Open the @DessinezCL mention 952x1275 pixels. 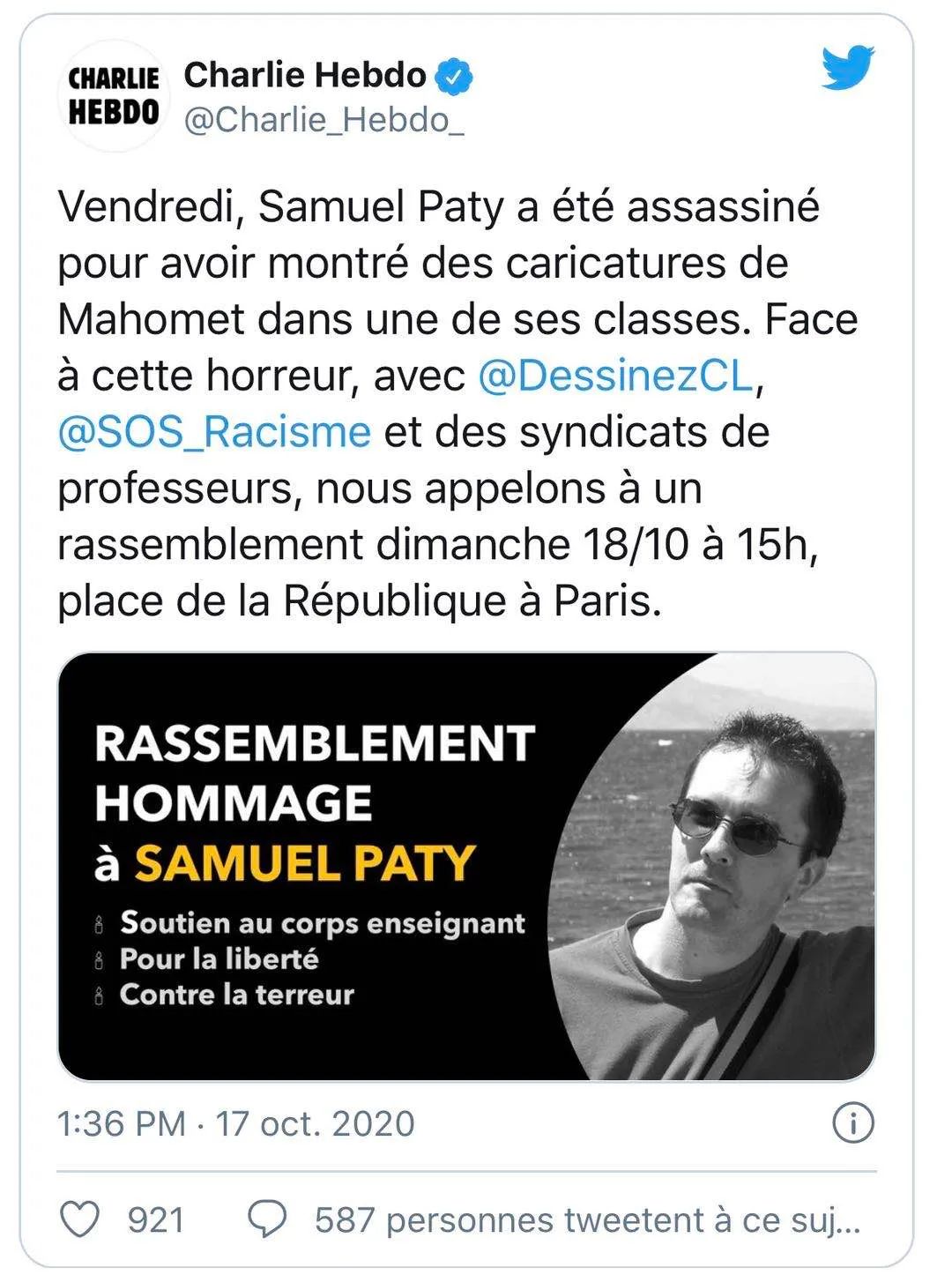[615, 376]
